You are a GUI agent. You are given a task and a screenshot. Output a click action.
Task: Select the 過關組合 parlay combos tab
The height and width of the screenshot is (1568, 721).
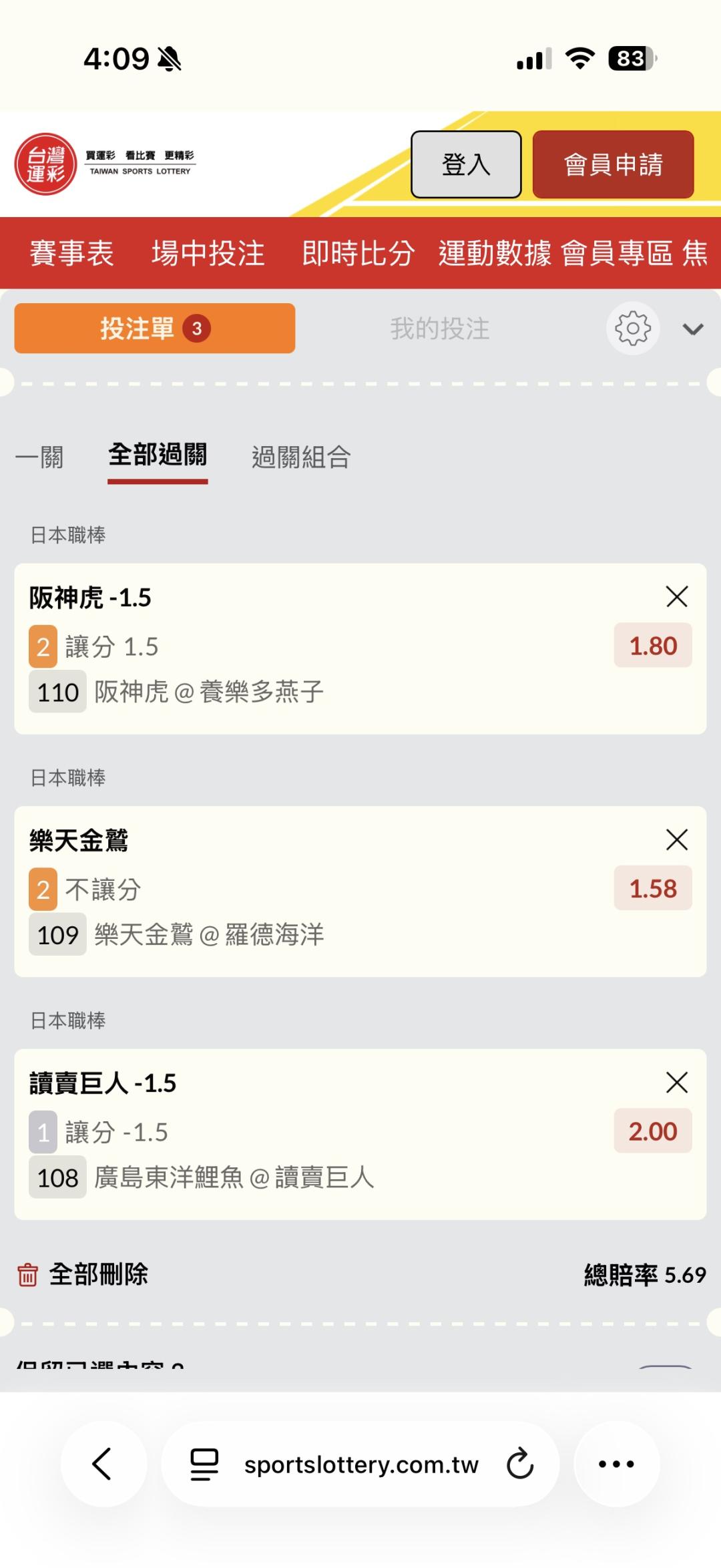tap(301, 457)
